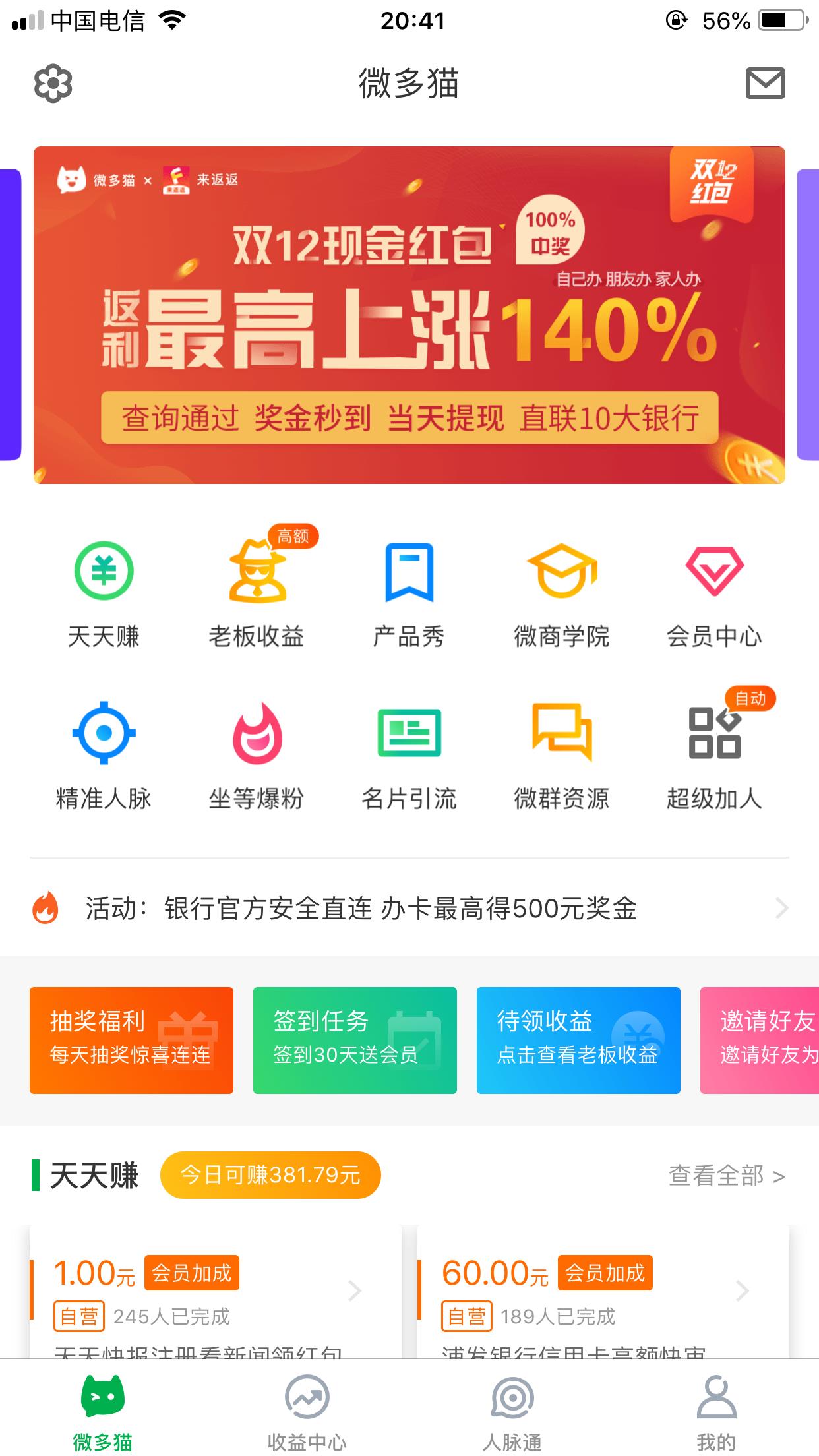Open the 待领收益 card

578,1040
